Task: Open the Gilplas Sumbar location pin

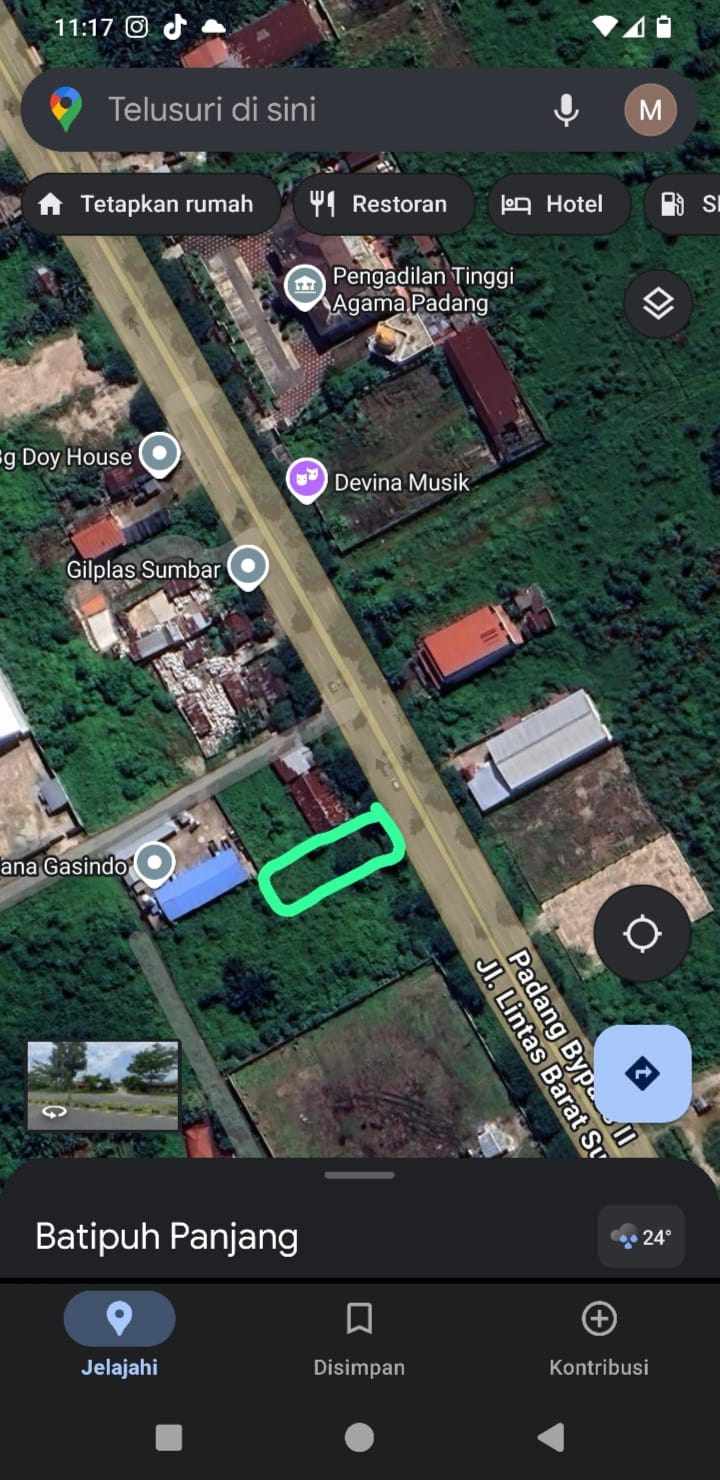Action: click(248, 567)
